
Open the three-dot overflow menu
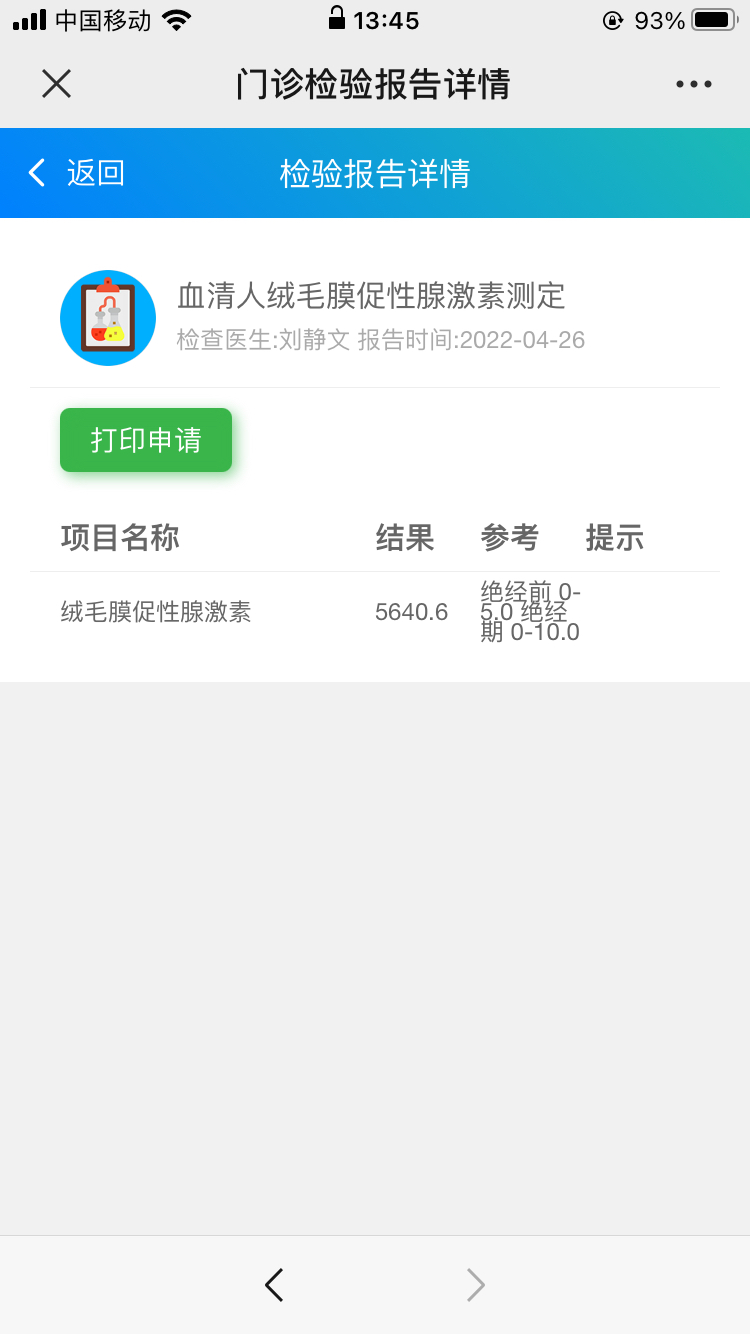point(693,84)
